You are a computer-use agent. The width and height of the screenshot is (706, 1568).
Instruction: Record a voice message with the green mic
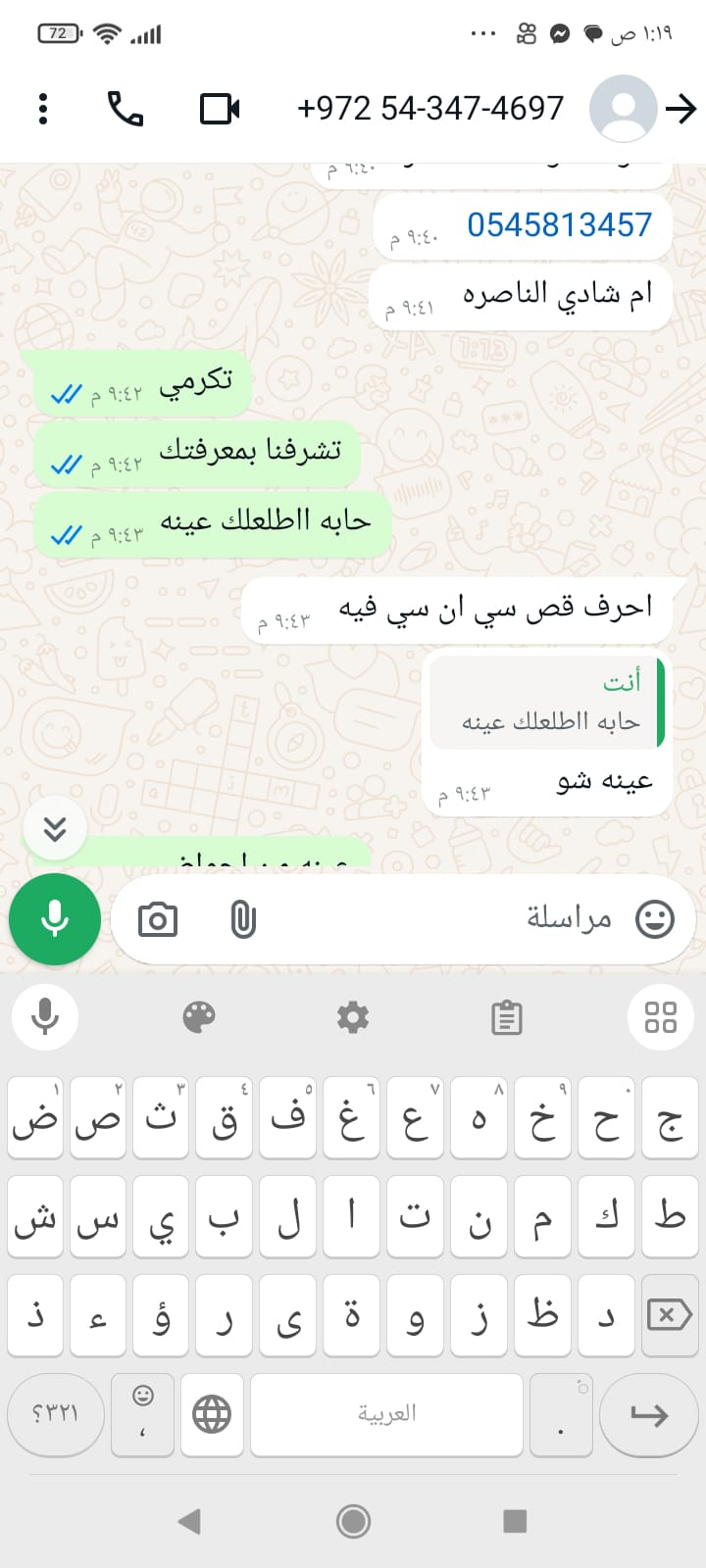point(55,919)
